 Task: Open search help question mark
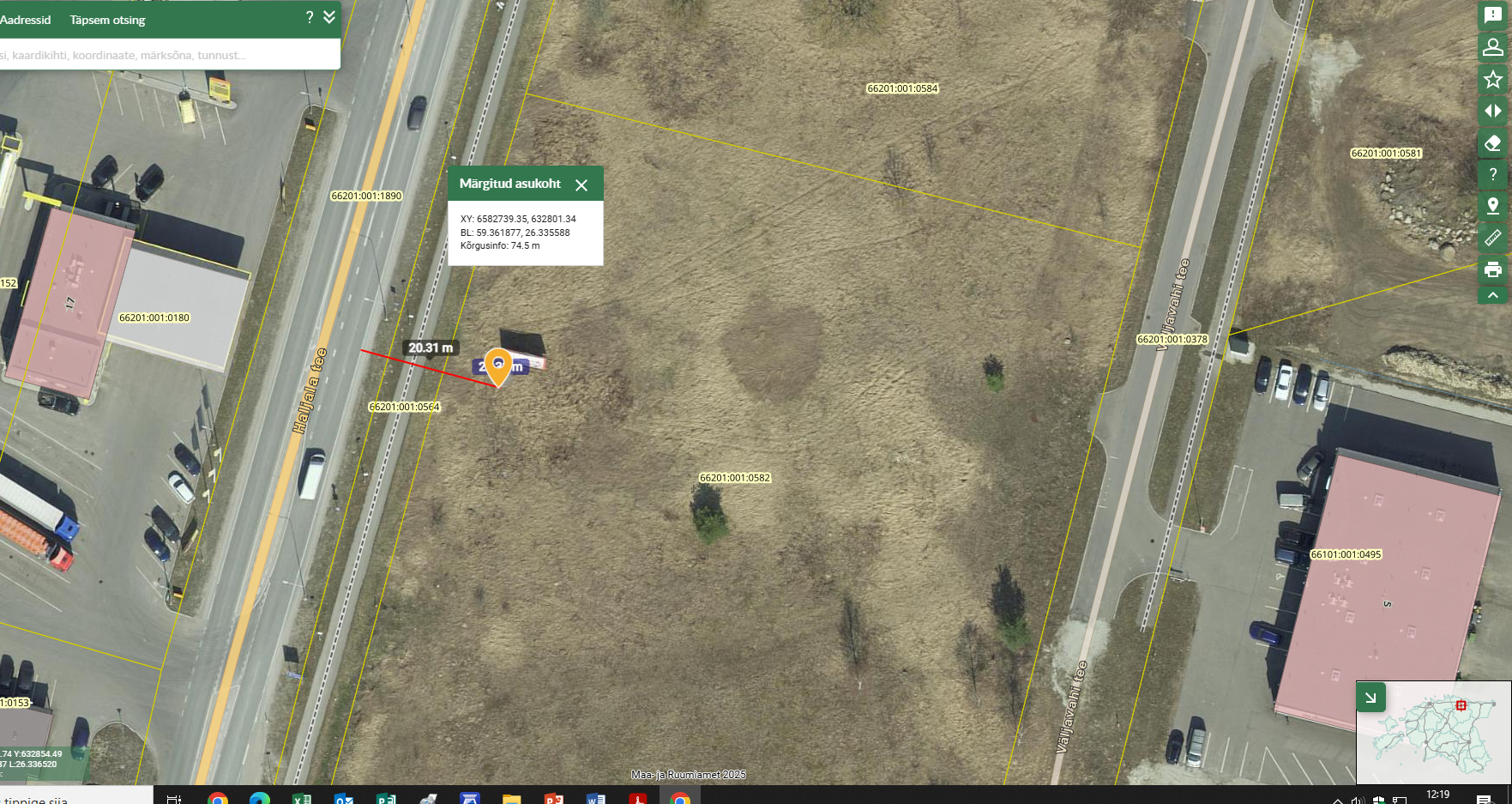tap(310, 17)
